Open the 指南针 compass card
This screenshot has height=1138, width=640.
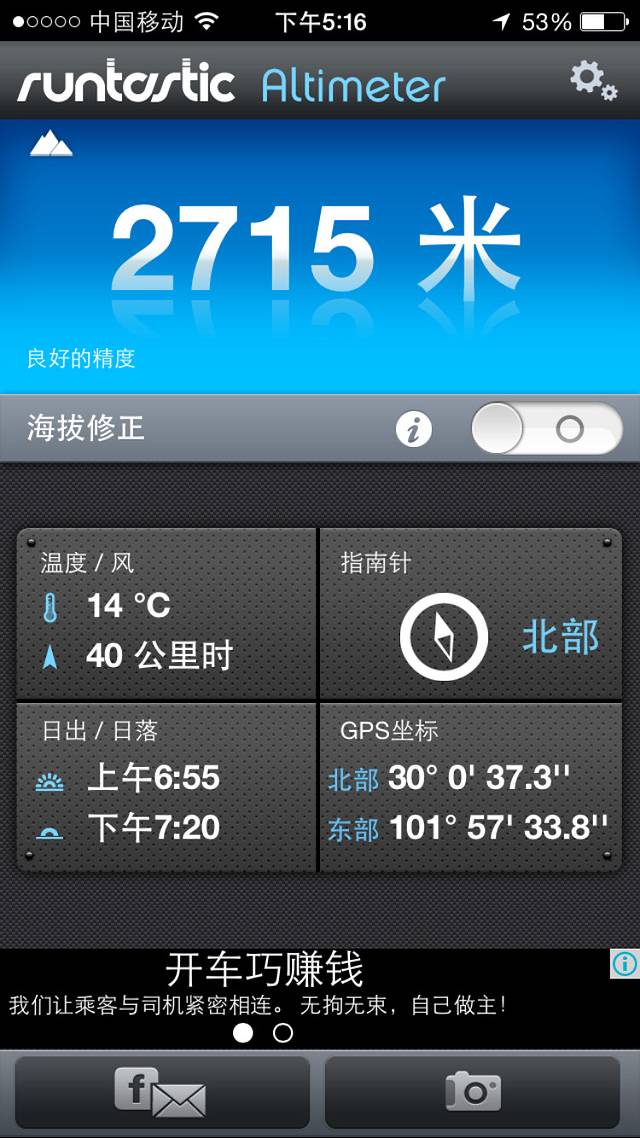(x=470, y=613)
